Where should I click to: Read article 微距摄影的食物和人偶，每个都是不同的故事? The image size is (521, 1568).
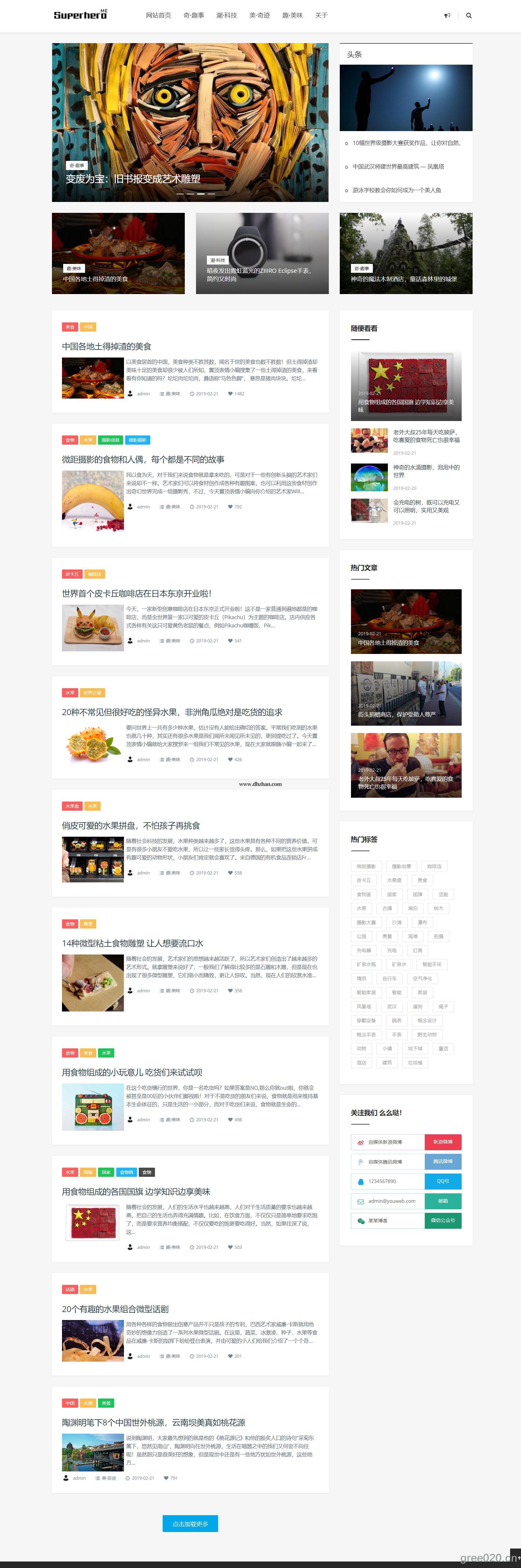click(143, 460)
